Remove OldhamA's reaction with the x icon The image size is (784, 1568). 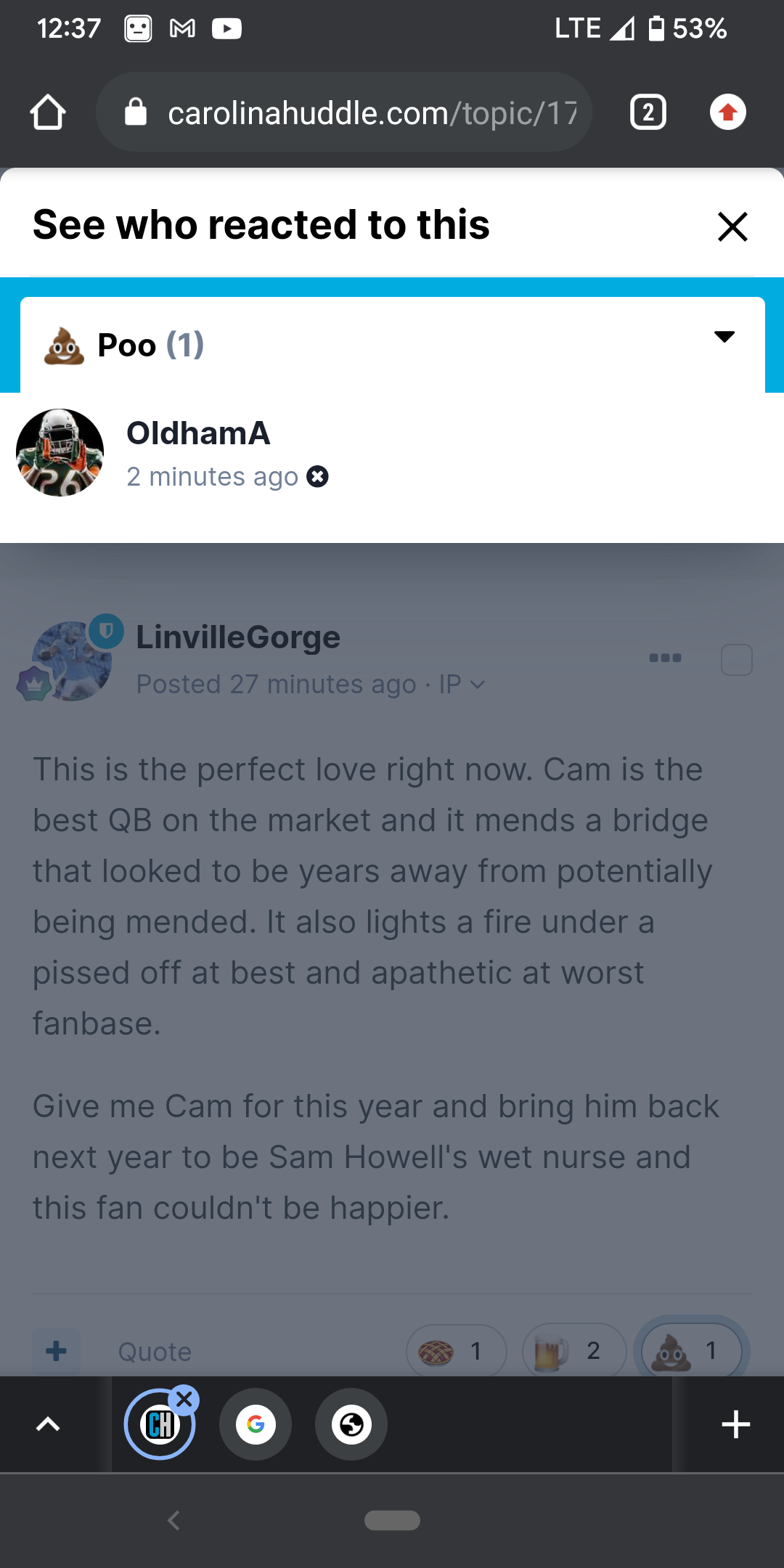(317, 477)
